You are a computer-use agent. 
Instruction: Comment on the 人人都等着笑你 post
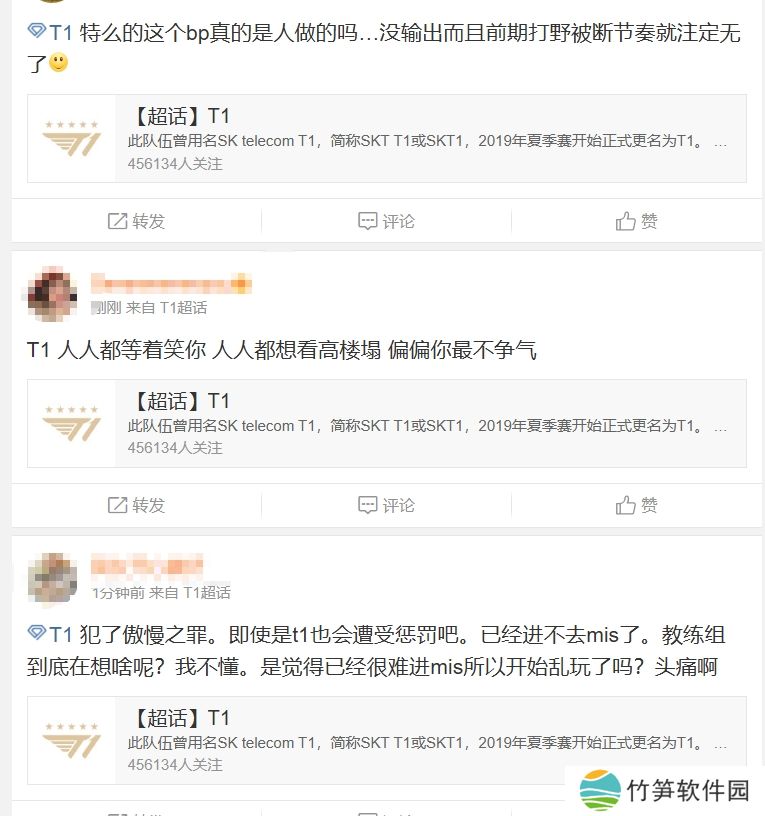point(386,505)
